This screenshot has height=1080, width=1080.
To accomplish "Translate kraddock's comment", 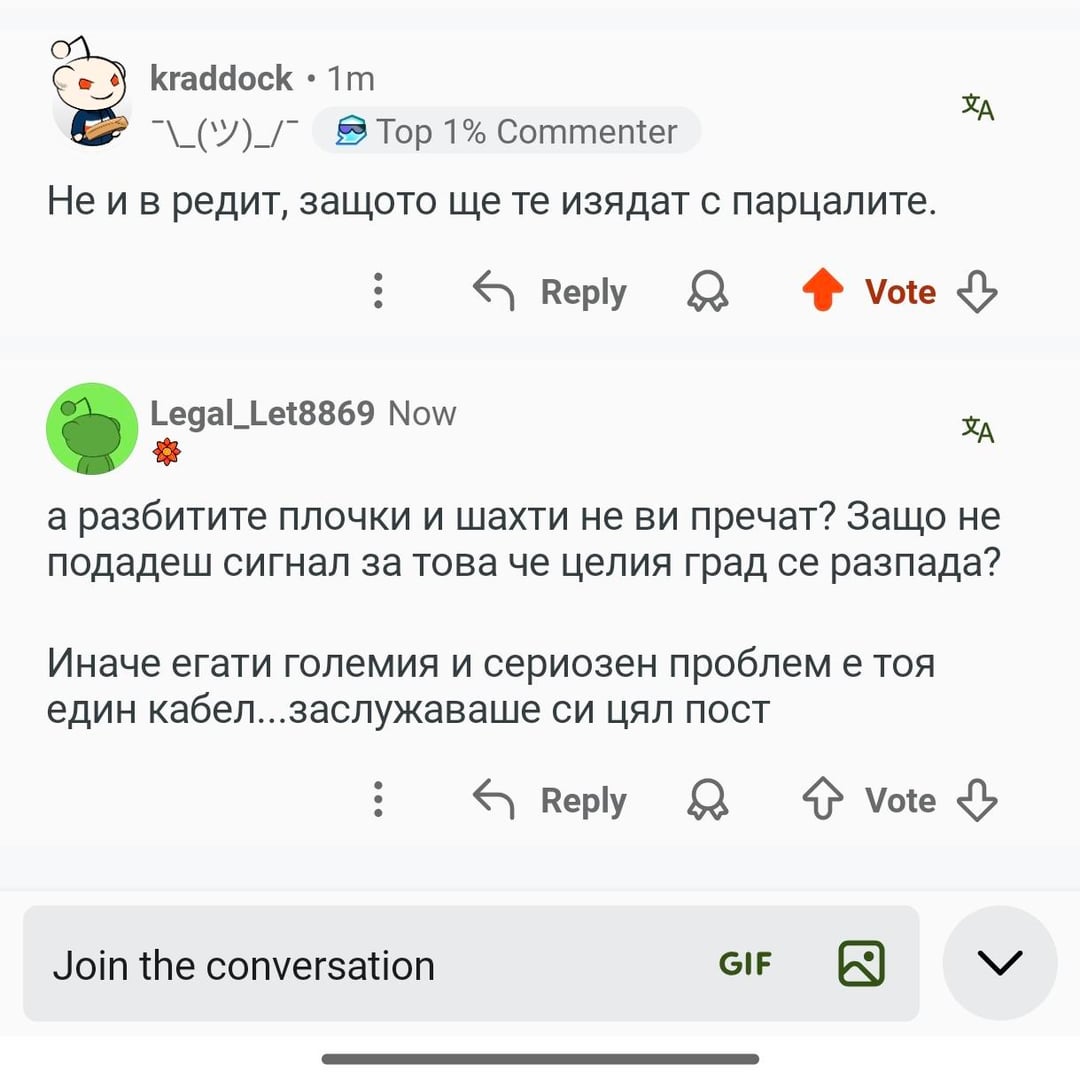I will 977,107.
